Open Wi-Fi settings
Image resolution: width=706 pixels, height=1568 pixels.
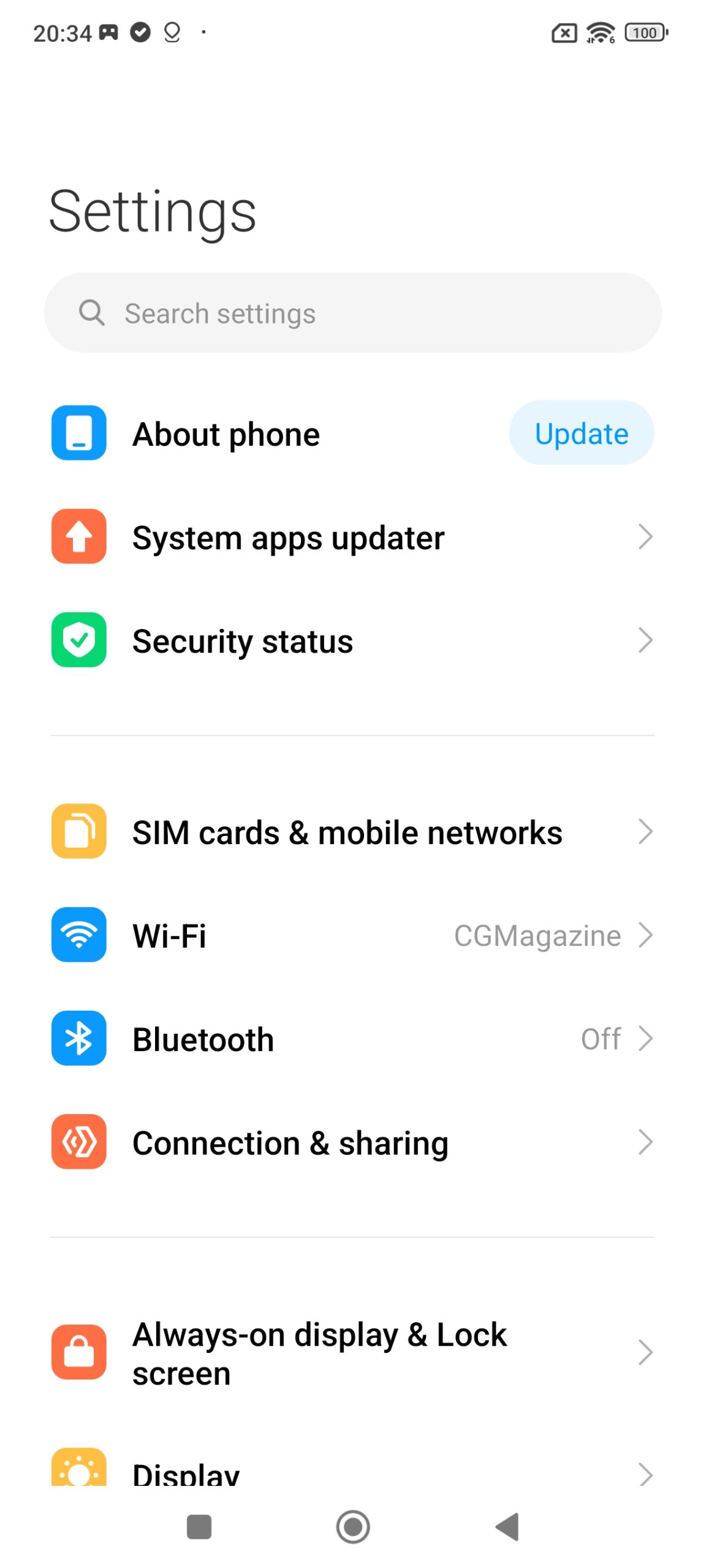(x=352, y=935)
